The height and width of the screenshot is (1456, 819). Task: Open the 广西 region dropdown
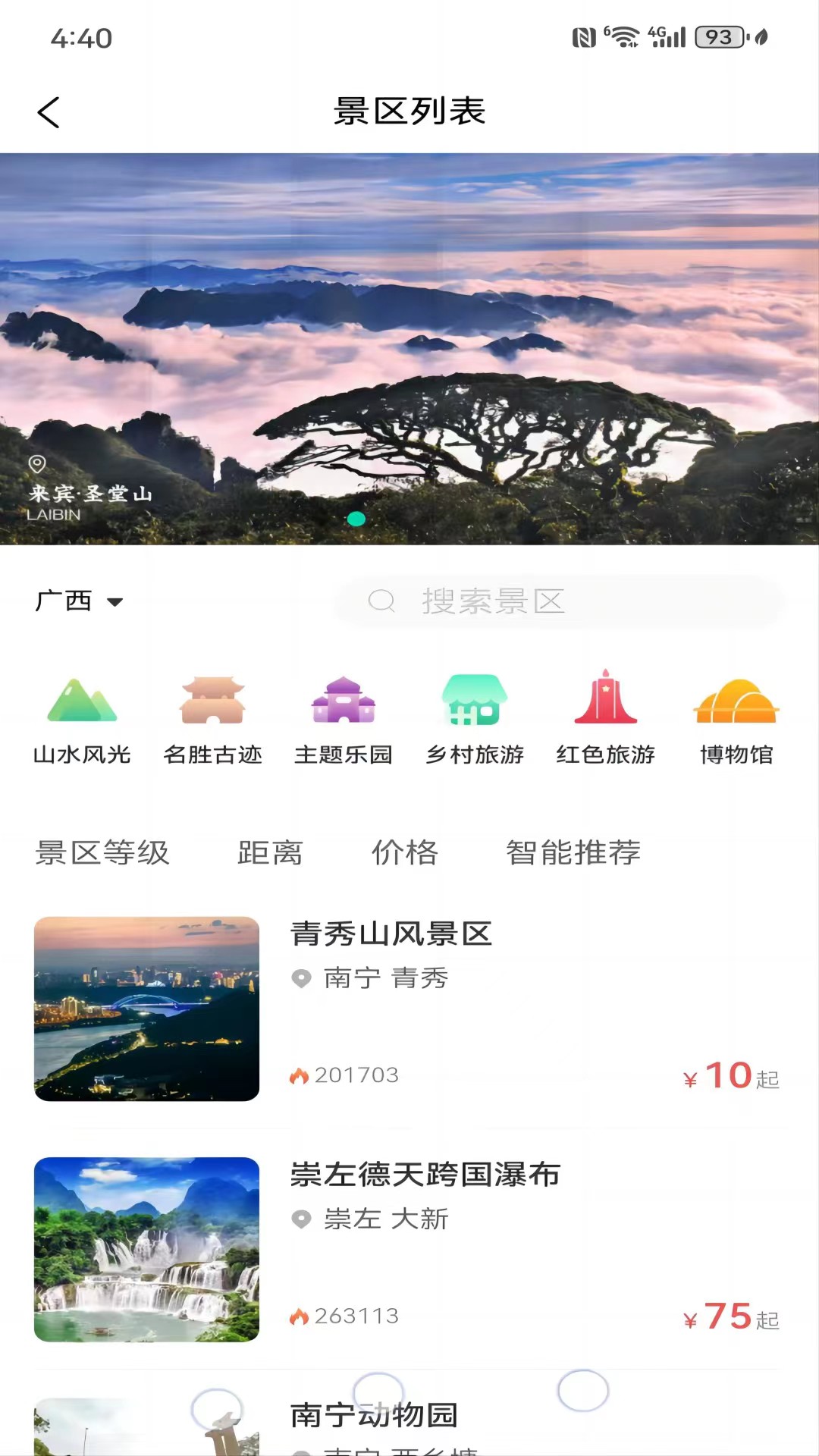[80, 601]
